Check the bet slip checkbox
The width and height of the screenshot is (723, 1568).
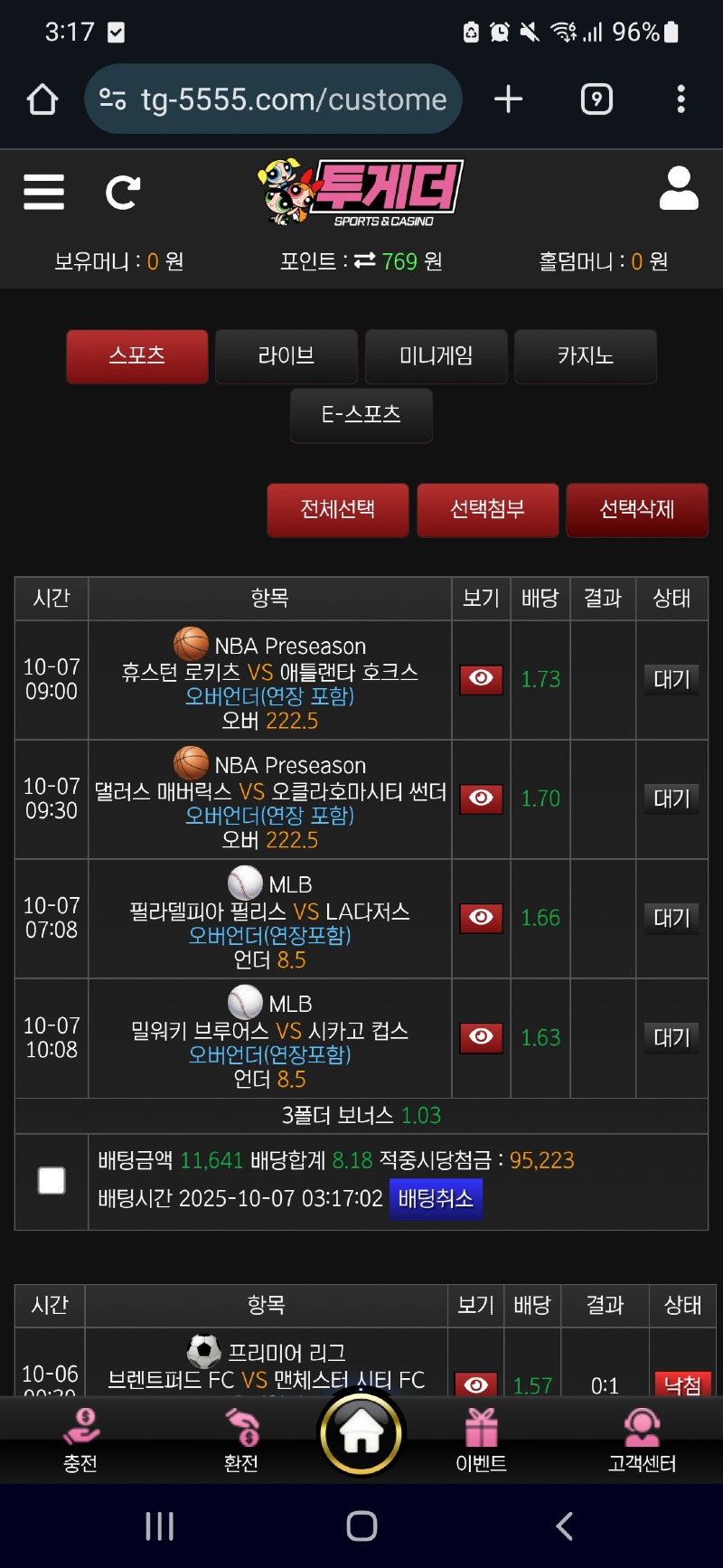52,1180
